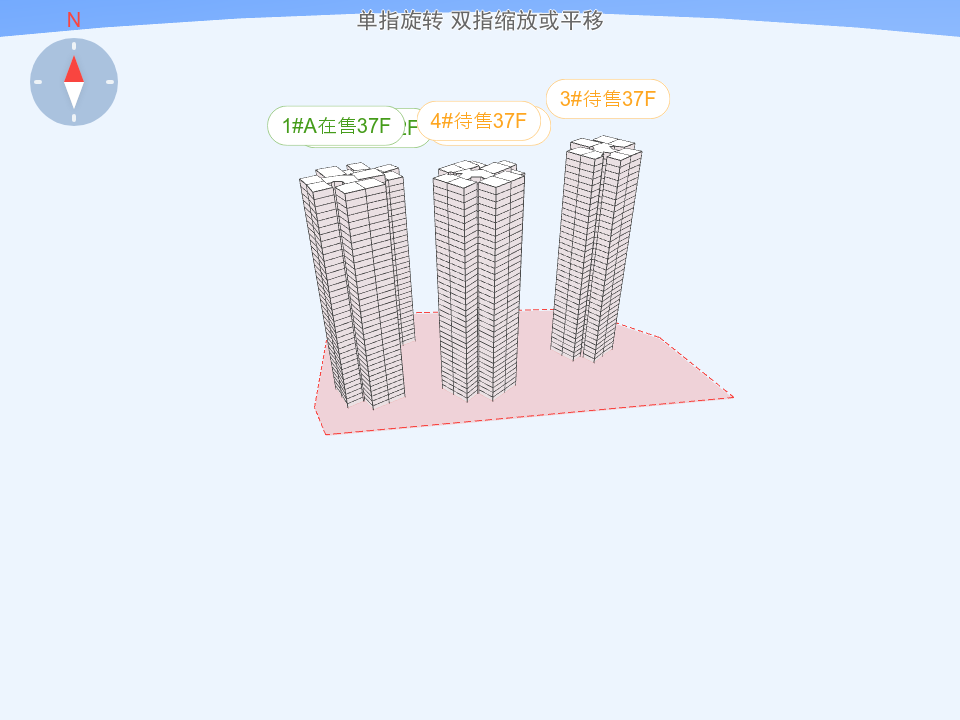
Task: Select the 4#待售37F building label
Action: [x=478, y=121]
